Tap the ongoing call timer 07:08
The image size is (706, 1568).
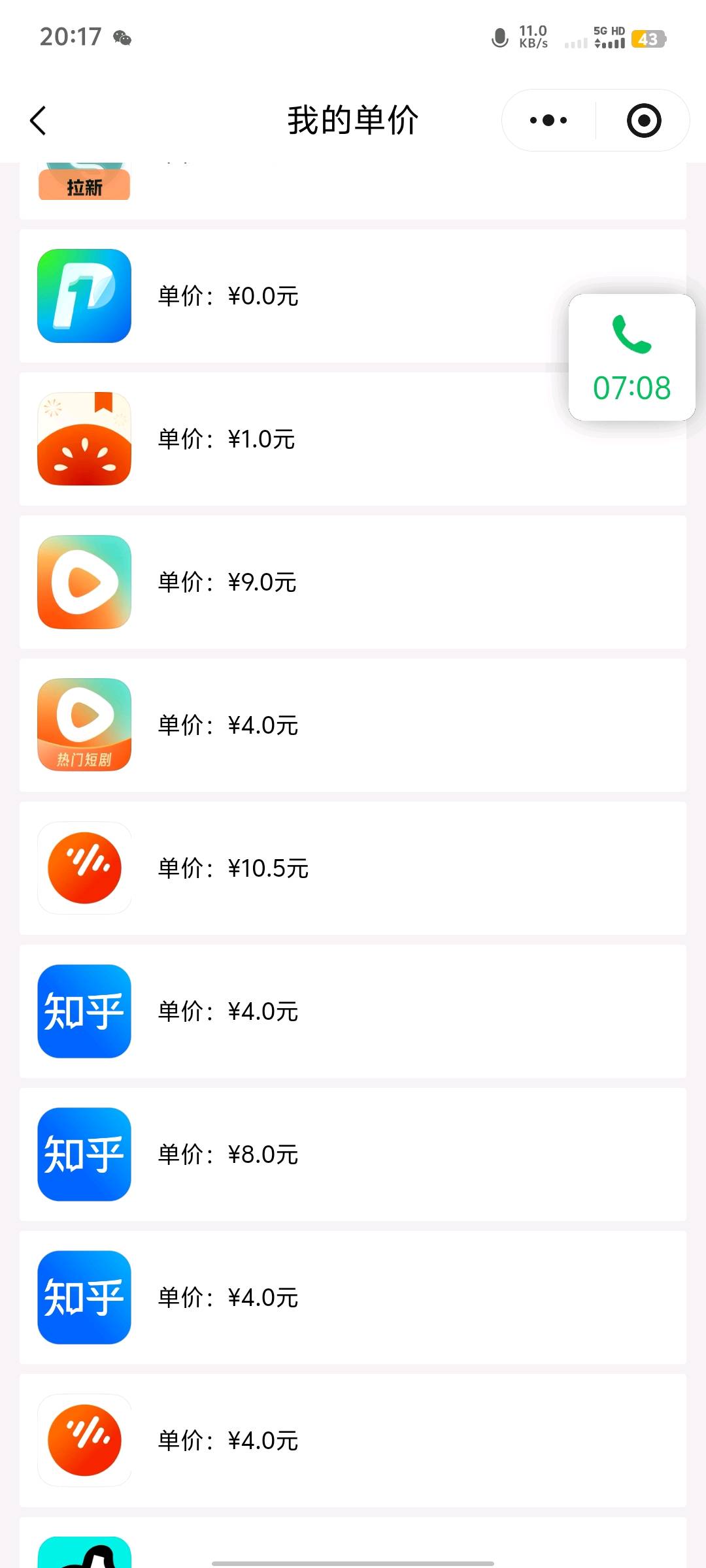click(x=632, y=388)
